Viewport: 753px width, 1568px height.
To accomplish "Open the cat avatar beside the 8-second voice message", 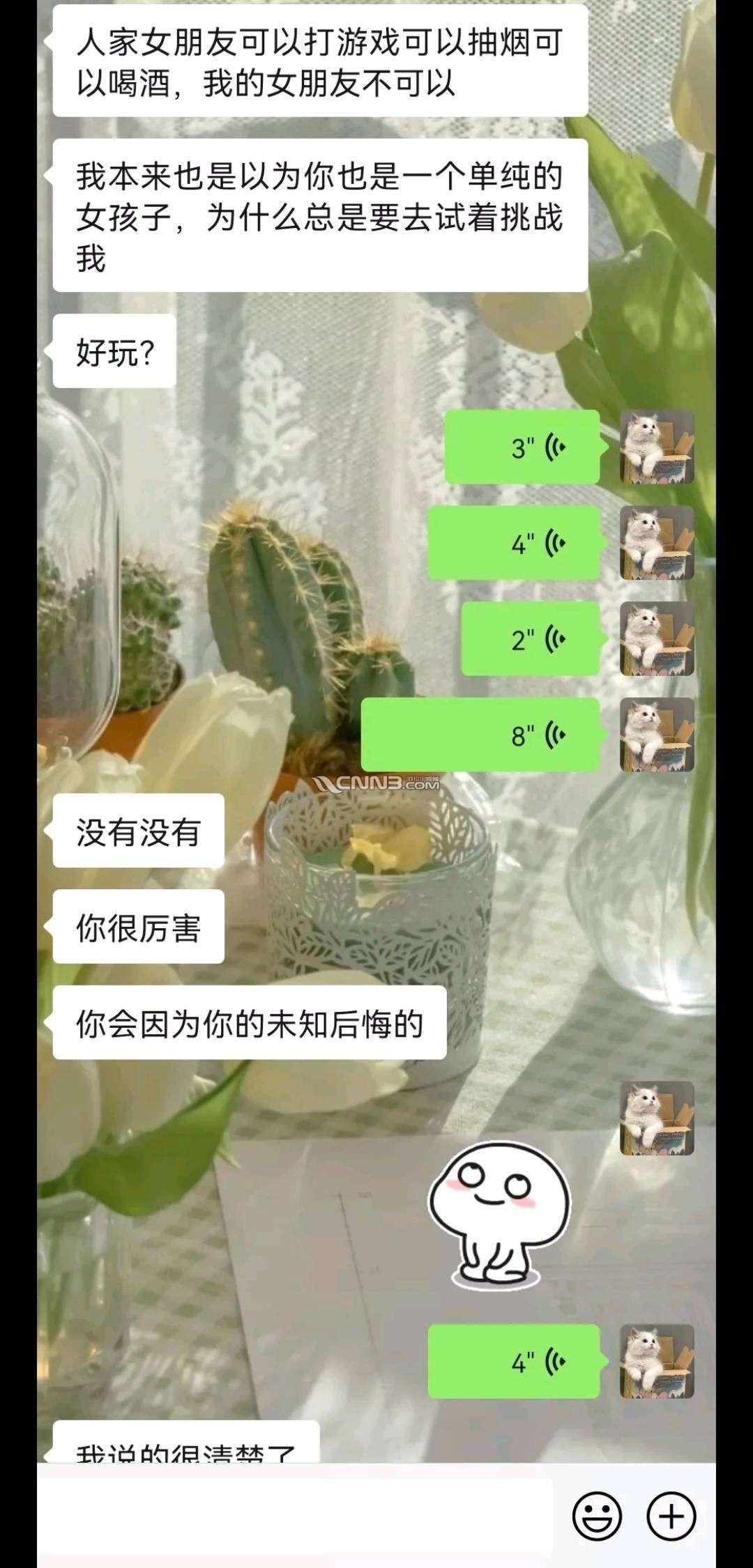I will (657, 735).
